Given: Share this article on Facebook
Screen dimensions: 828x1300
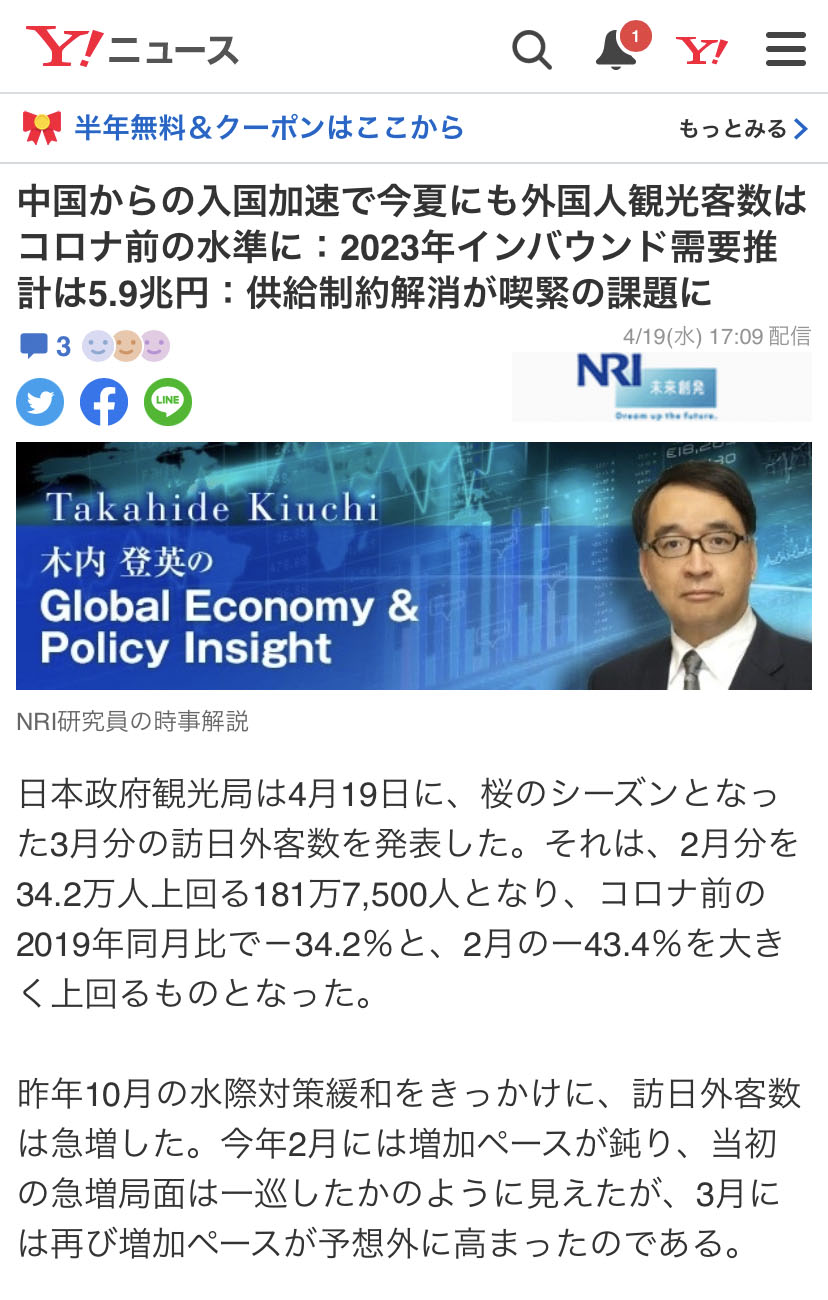Looking at the screenshot, I should pos(104,402).
